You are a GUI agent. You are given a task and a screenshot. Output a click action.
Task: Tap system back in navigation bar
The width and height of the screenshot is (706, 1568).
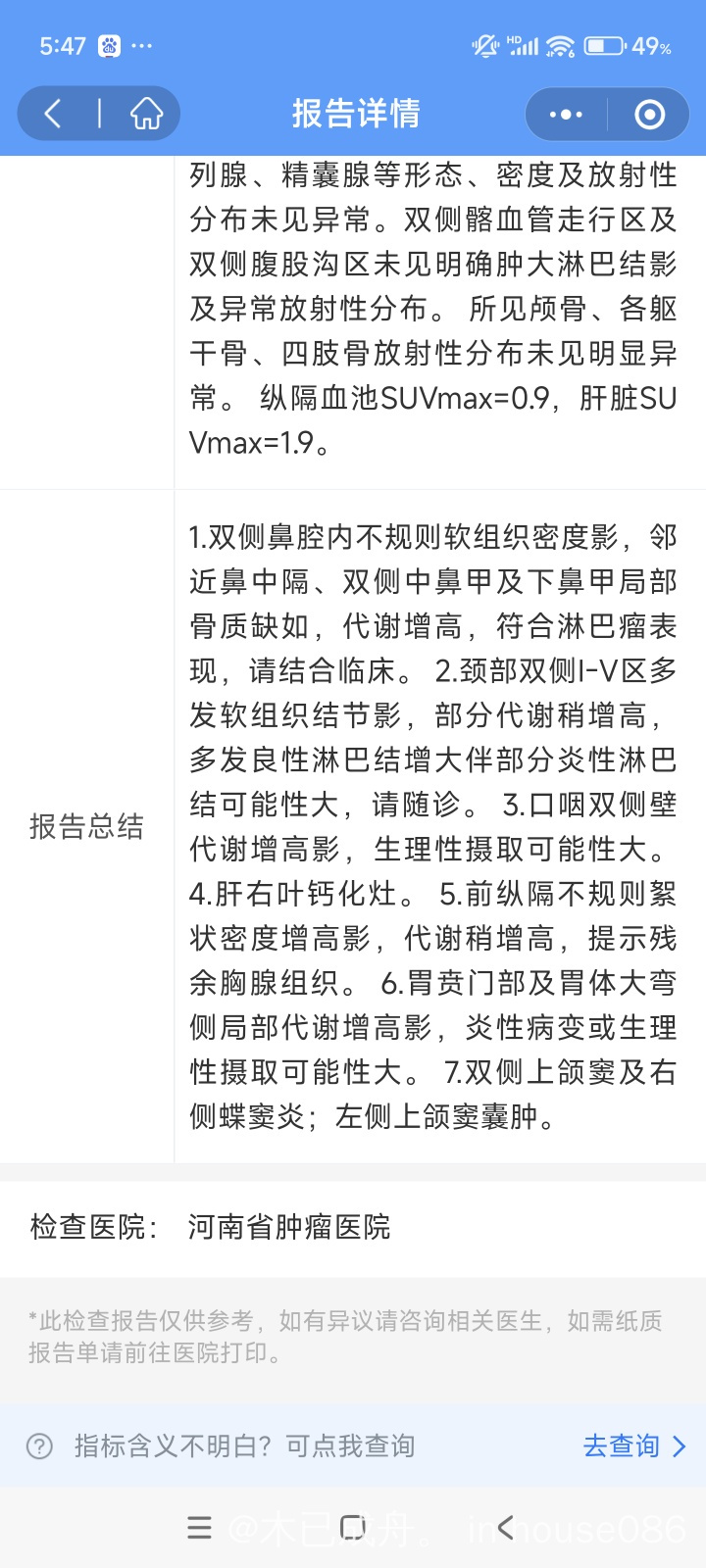coord(505,1527)
